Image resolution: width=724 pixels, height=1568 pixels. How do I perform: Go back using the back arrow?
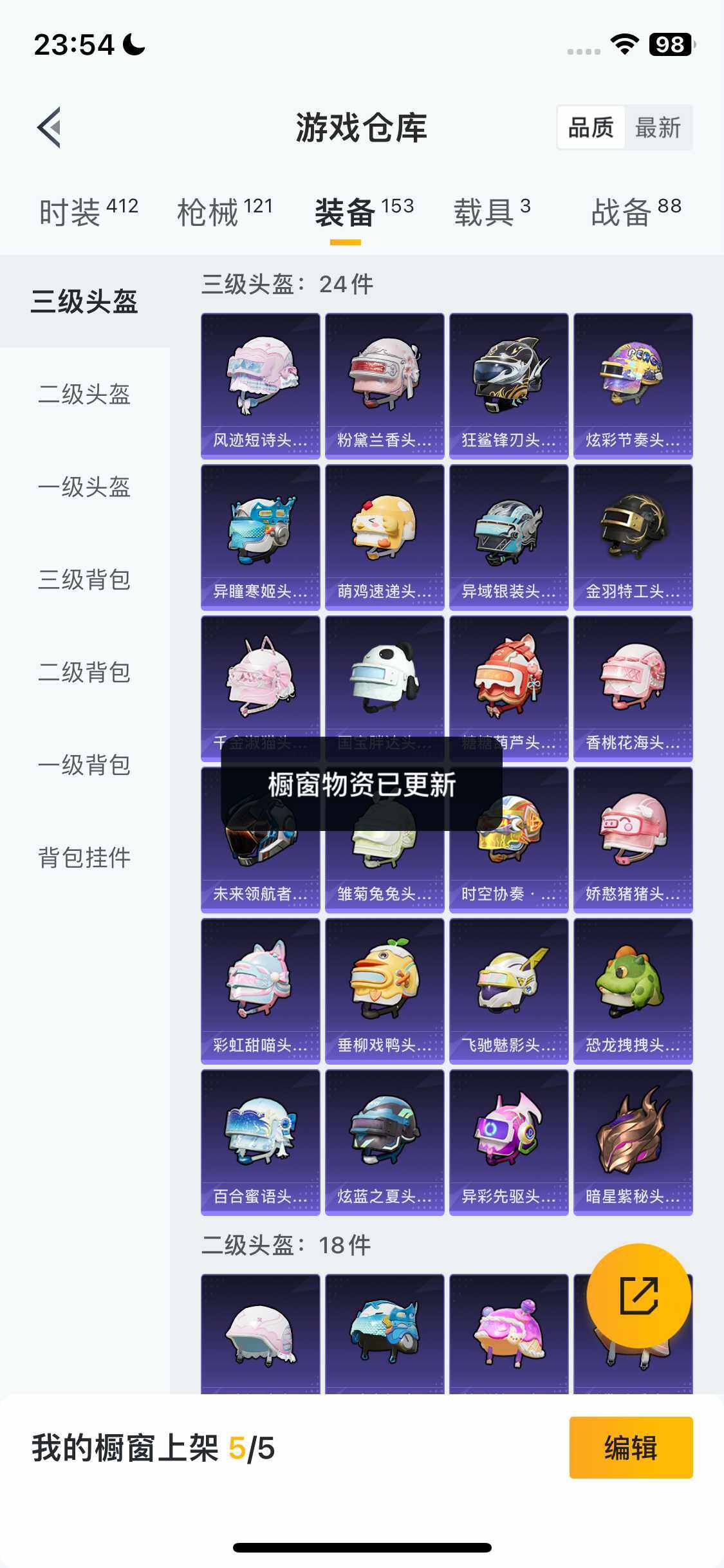pos(48,127)
